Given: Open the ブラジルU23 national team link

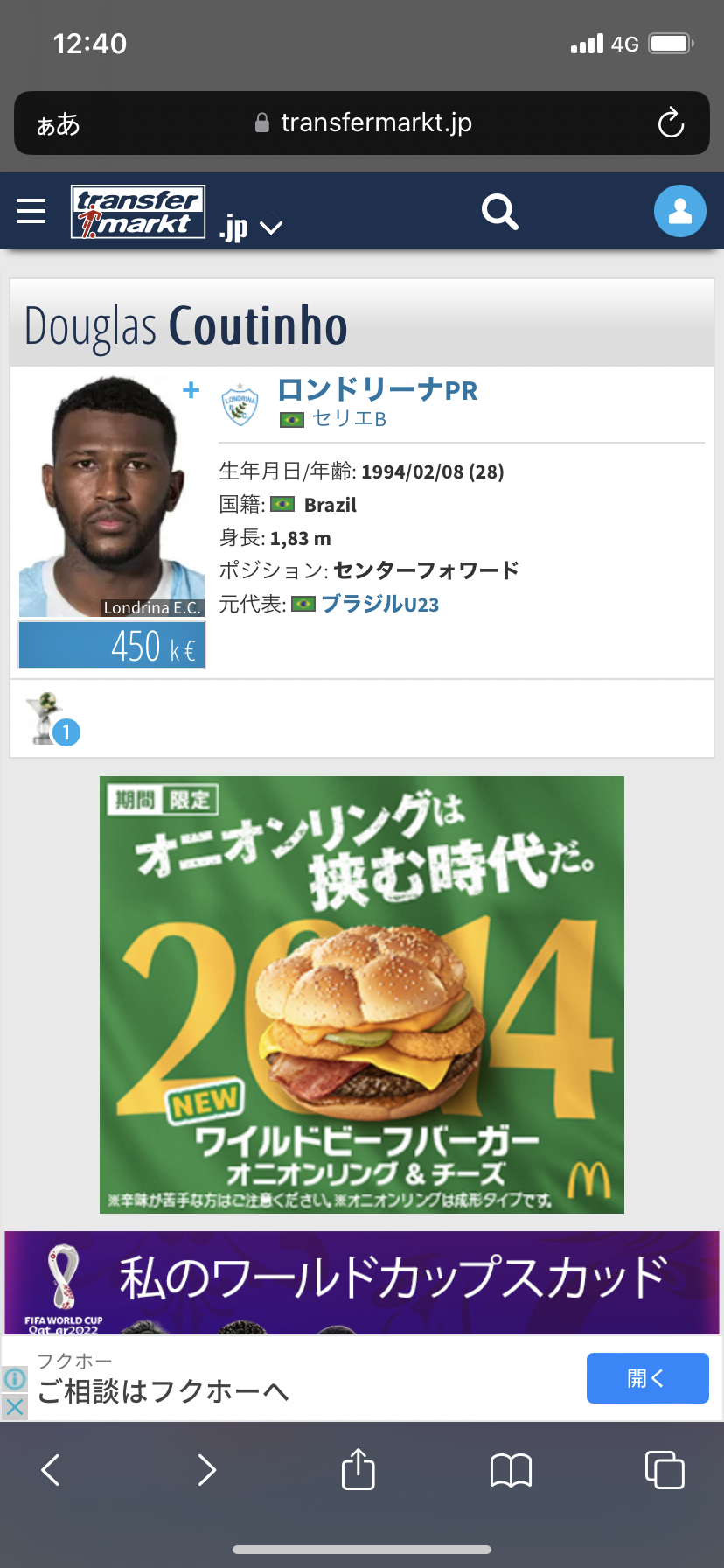Looking at the screenshot, I should coord(379,605).
